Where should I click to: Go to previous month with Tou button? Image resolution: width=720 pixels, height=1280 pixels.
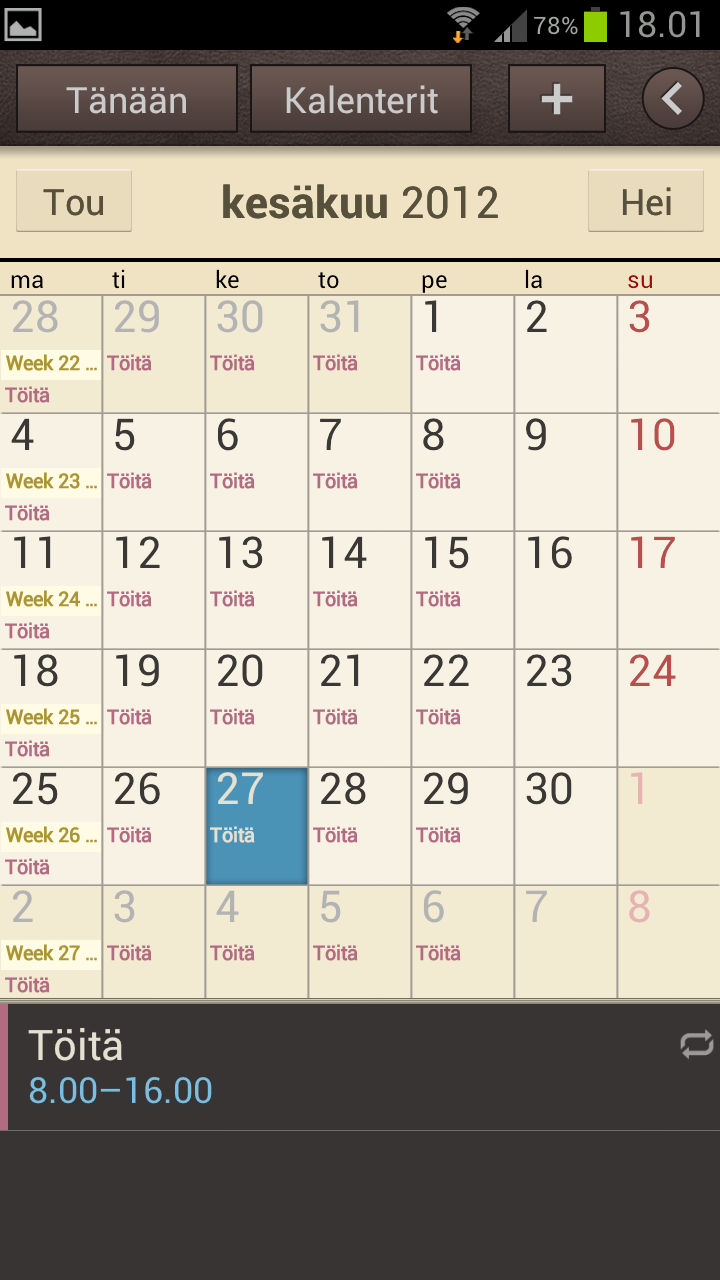(x=74, y=202)
